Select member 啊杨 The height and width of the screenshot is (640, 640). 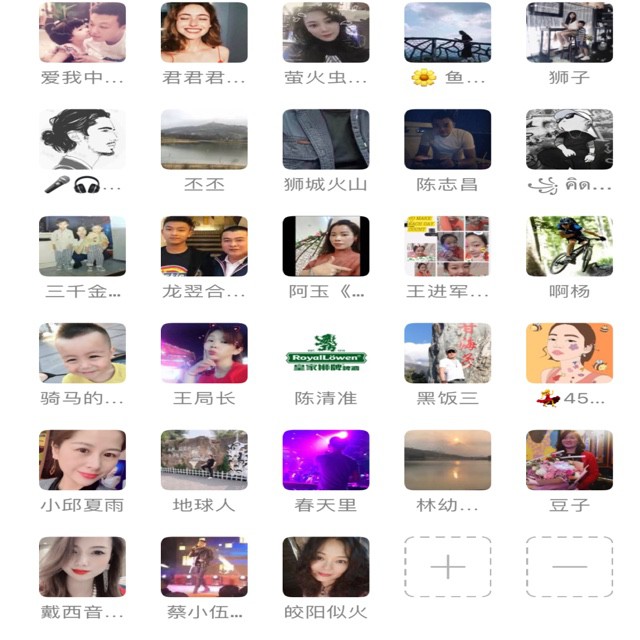569,246
